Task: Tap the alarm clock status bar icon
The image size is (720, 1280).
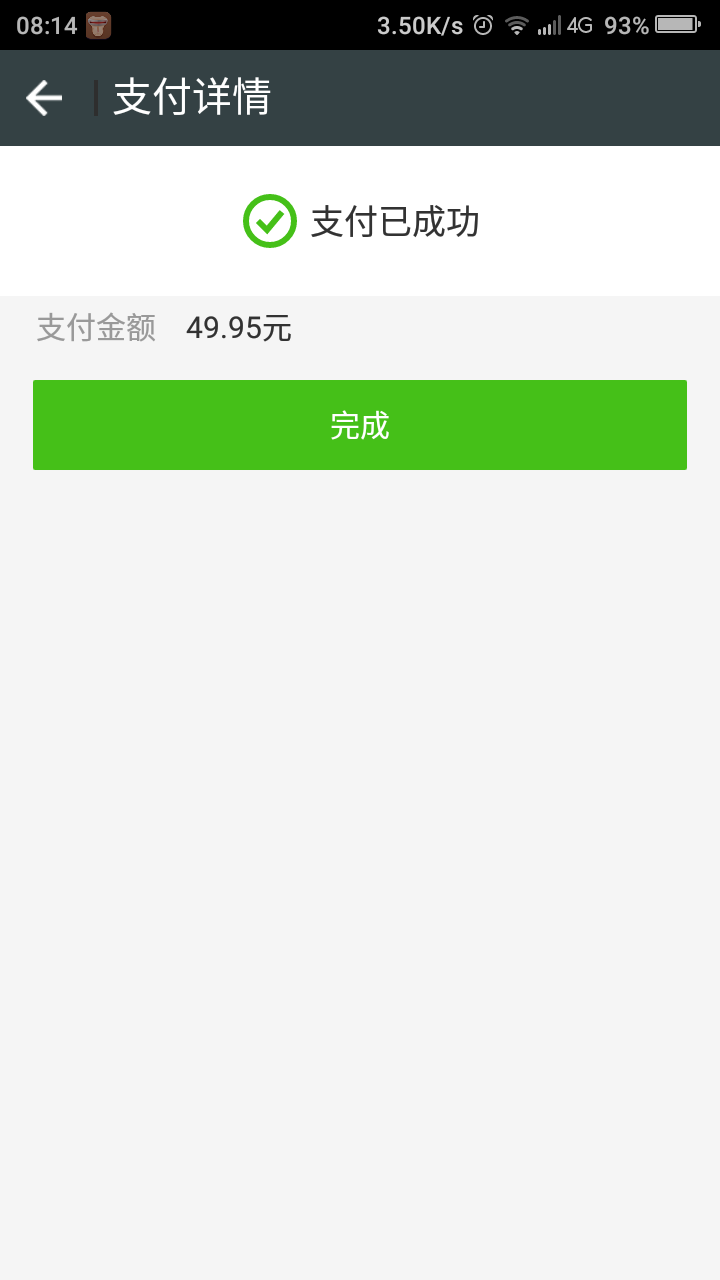Action: click(x=481, y=25)
